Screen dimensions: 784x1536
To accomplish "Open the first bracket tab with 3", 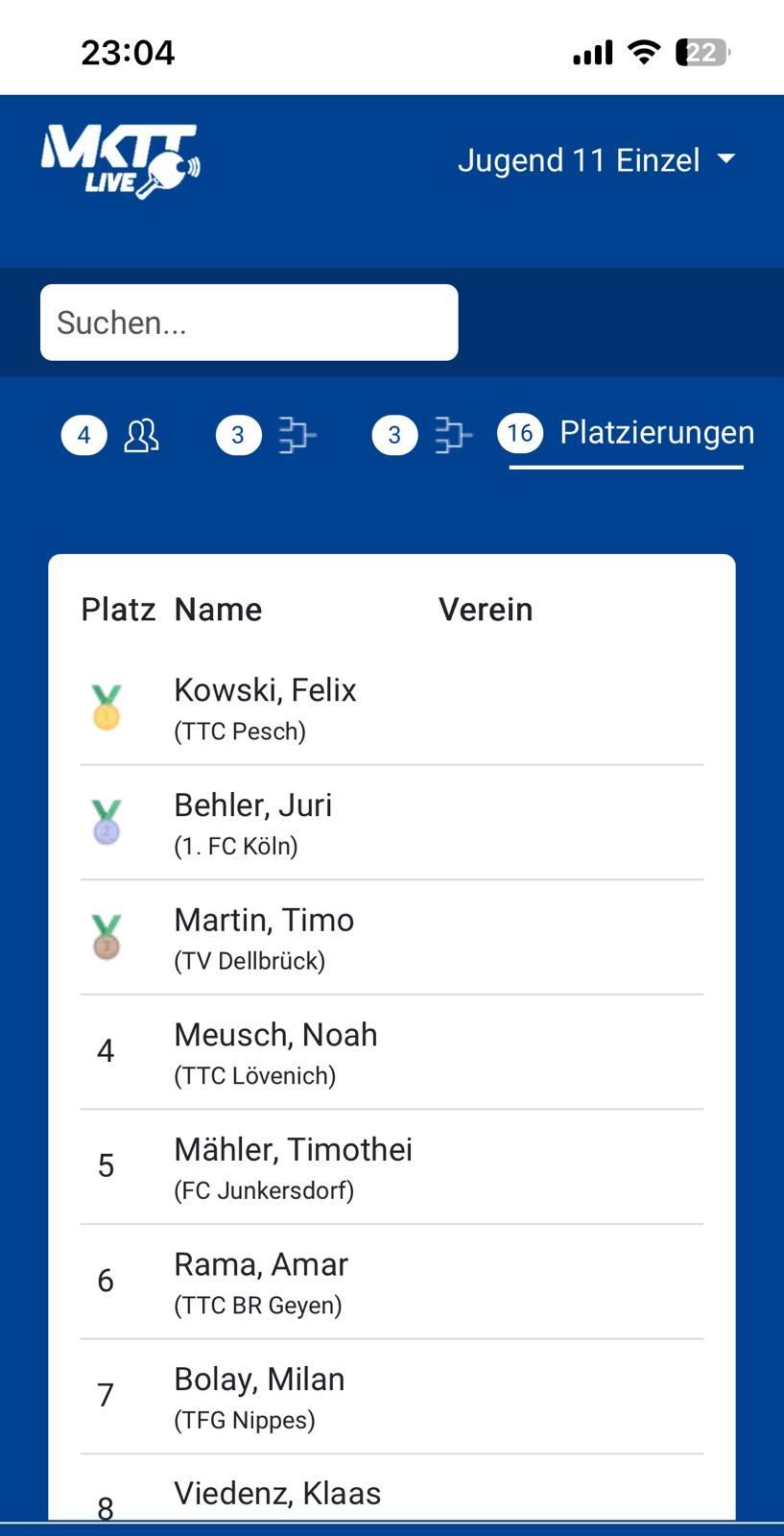I will [x=266, y=435].
